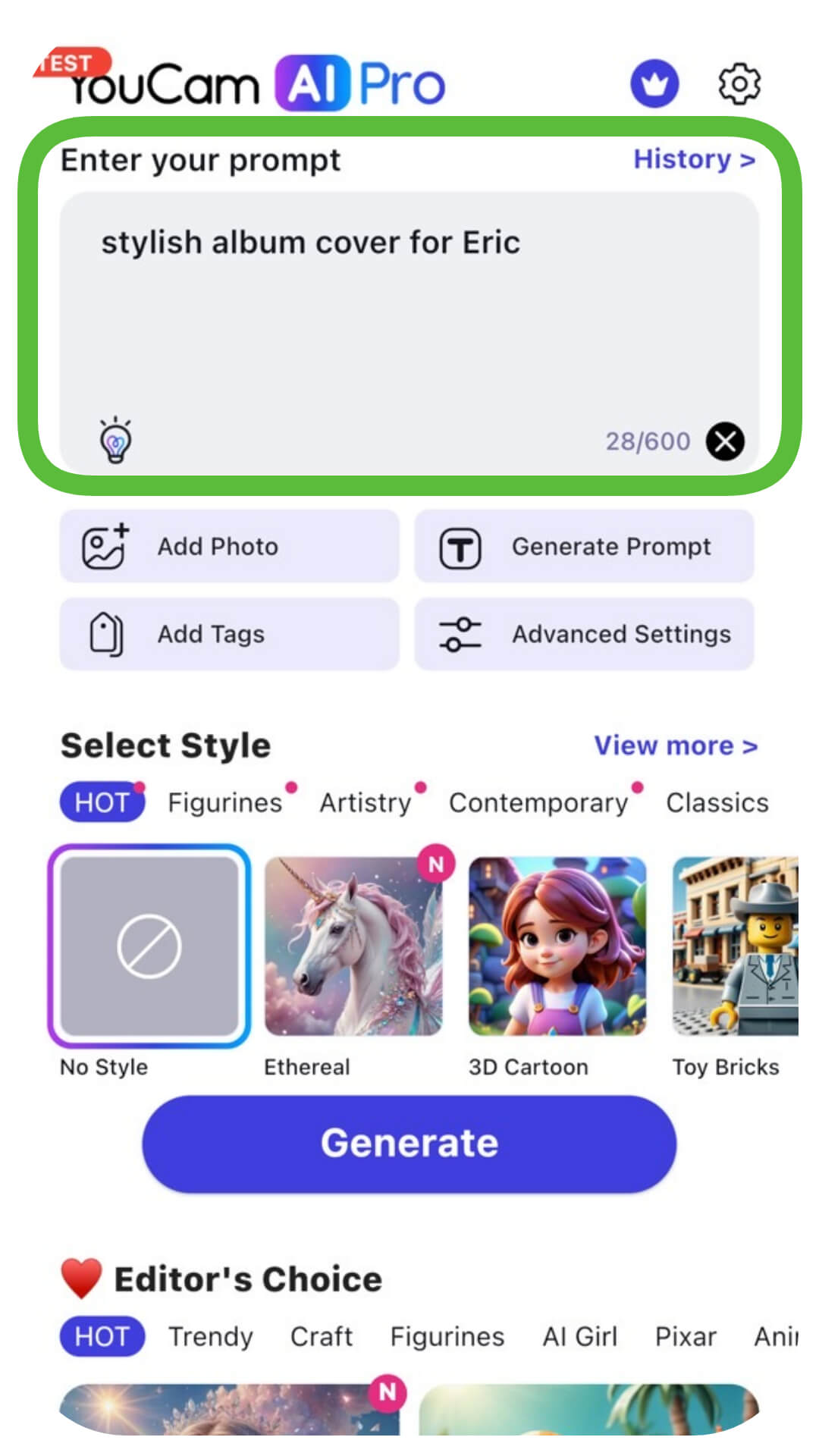Image resolution: width=819 pixels, height=1456 pixels.
Task: Switch to the Contemporary style tab
Action: pos(538,802)
